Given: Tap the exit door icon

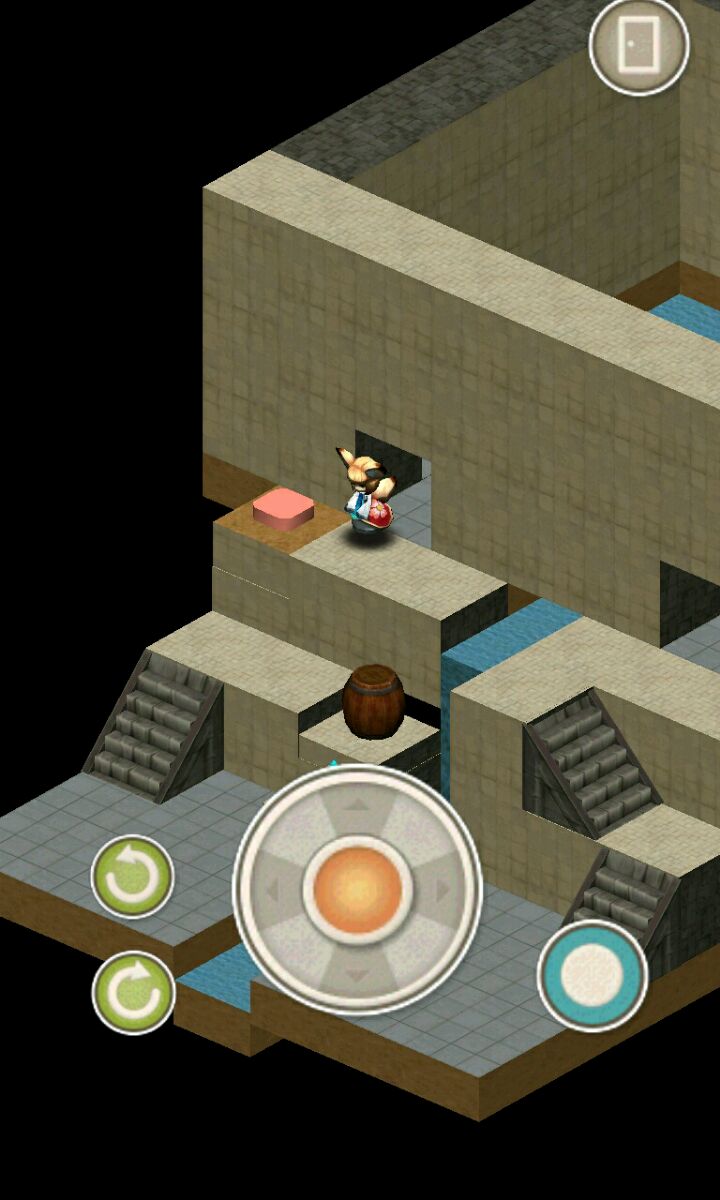Looking at the screenshot, I should click(x=639, y=45).
